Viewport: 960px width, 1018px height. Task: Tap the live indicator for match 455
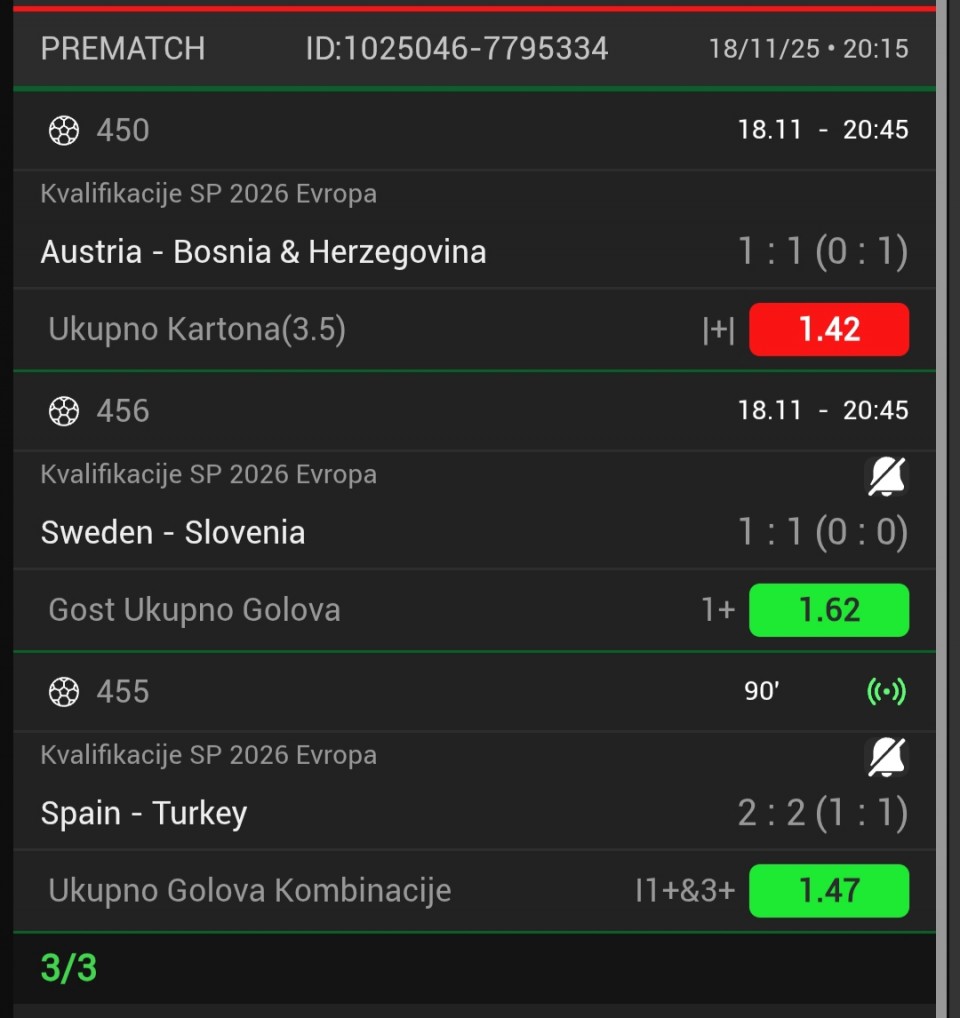[886, 692]
